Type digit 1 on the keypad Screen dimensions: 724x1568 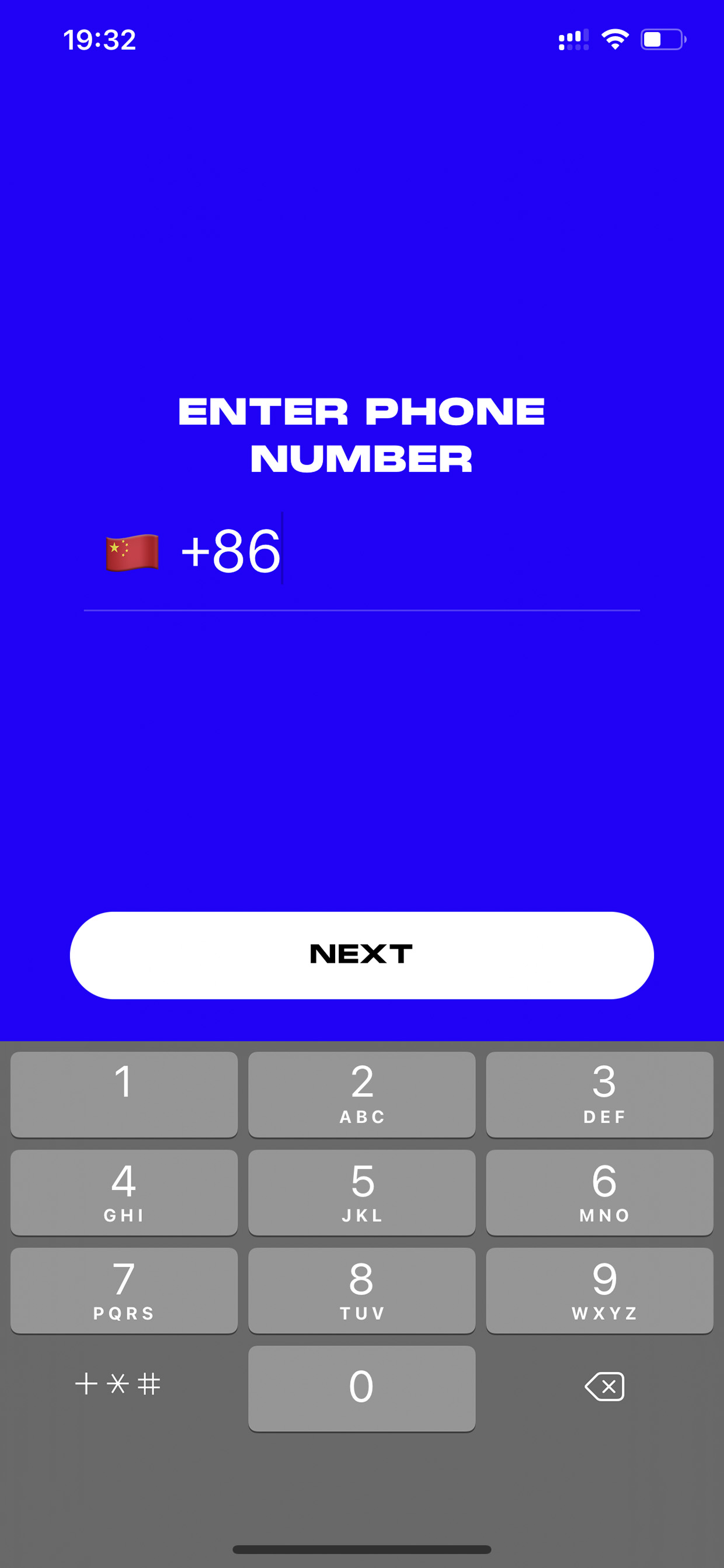click(x=124, y=1094)
